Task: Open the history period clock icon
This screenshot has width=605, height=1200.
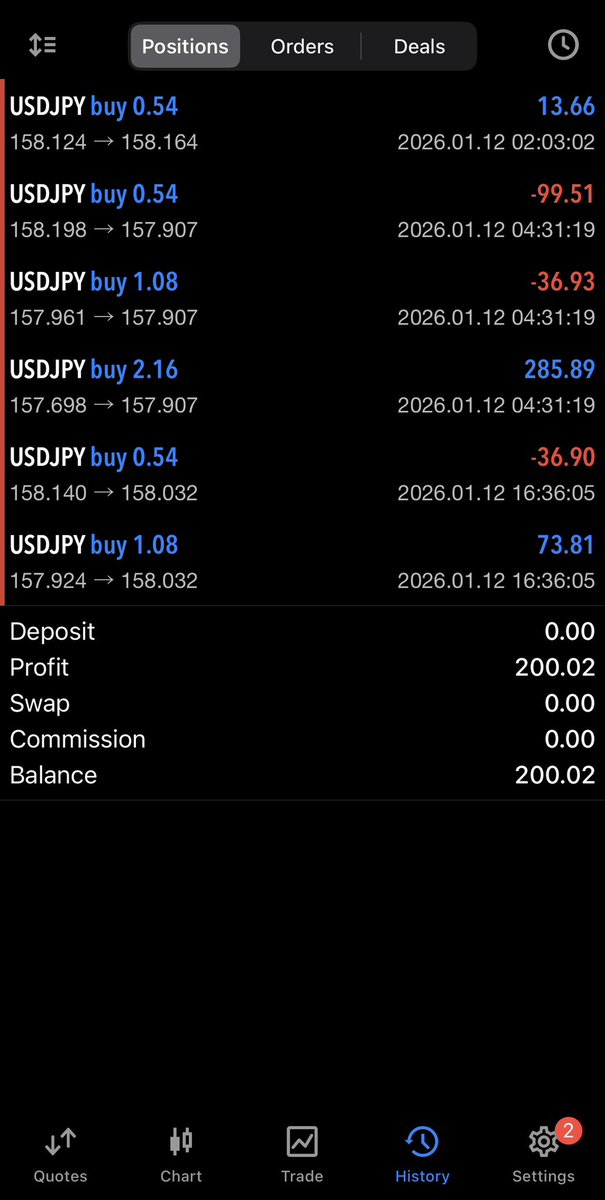Action: tap(563, 45)
